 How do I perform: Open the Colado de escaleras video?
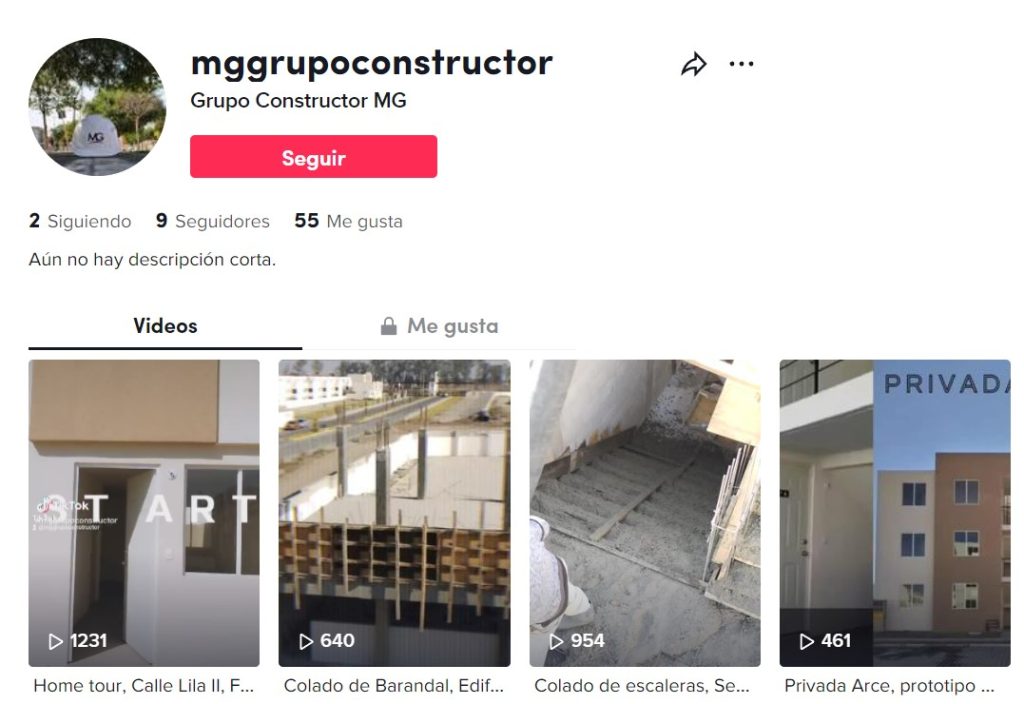click(644, 513)
